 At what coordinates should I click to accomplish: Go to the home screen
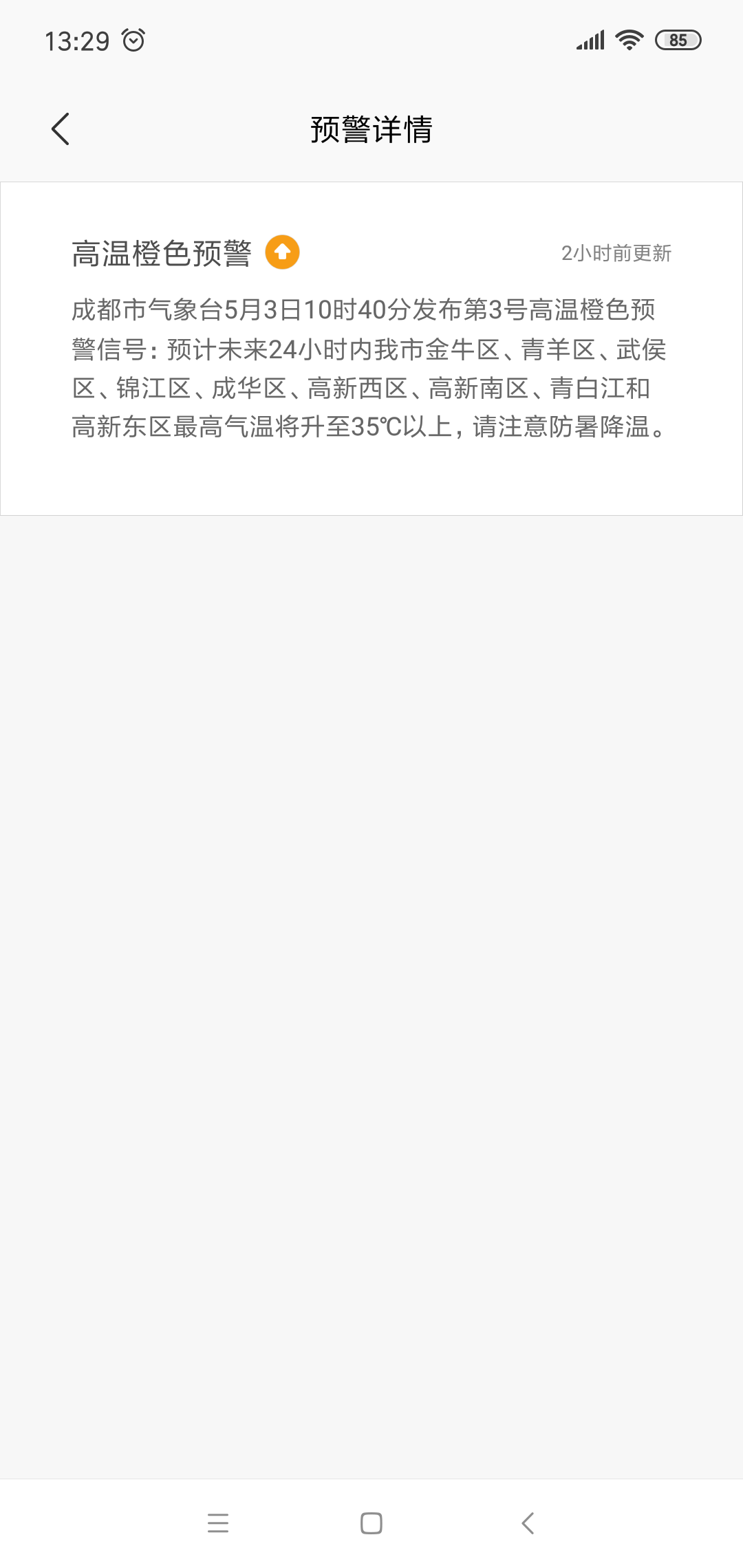coord(371,1523)
